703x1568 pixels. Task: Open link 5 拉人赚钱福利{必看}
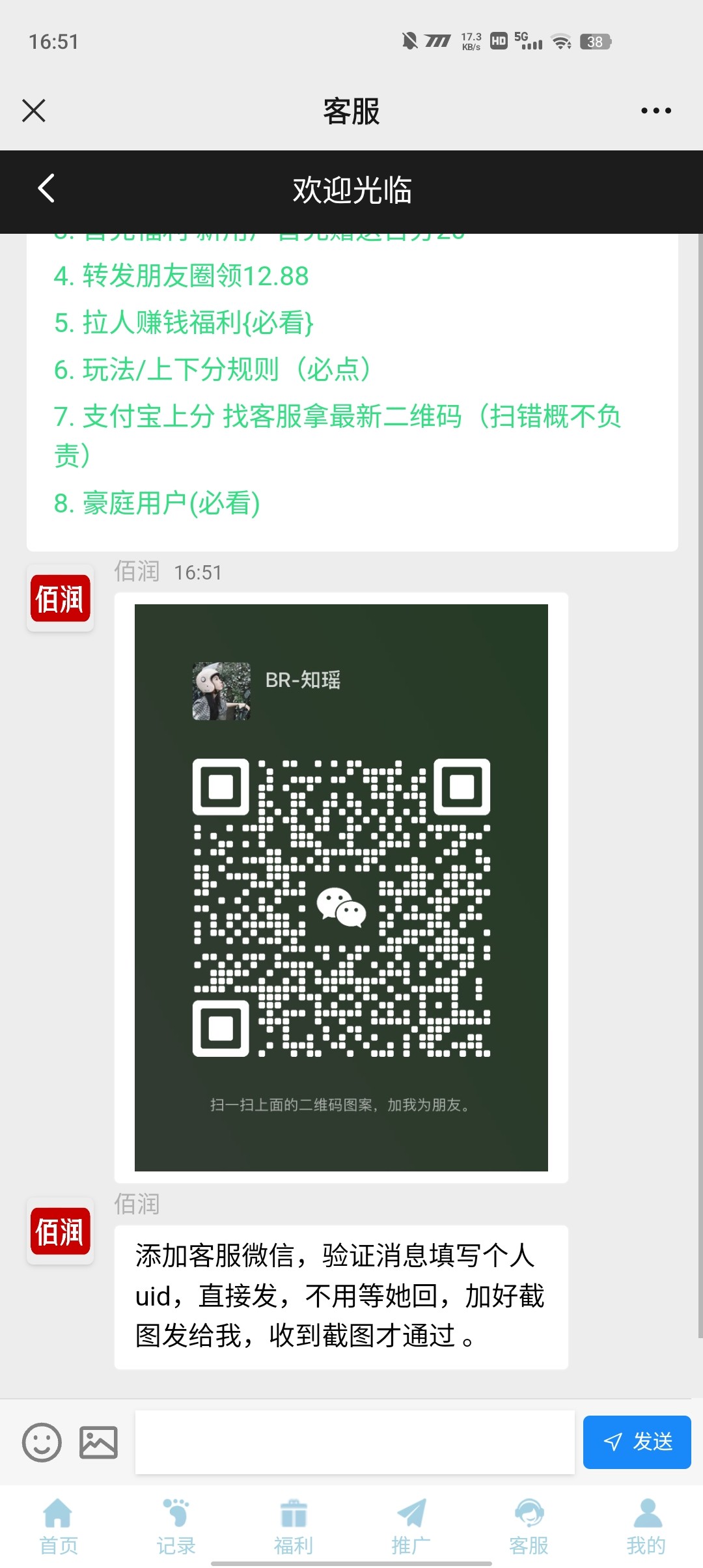point(184,323)
